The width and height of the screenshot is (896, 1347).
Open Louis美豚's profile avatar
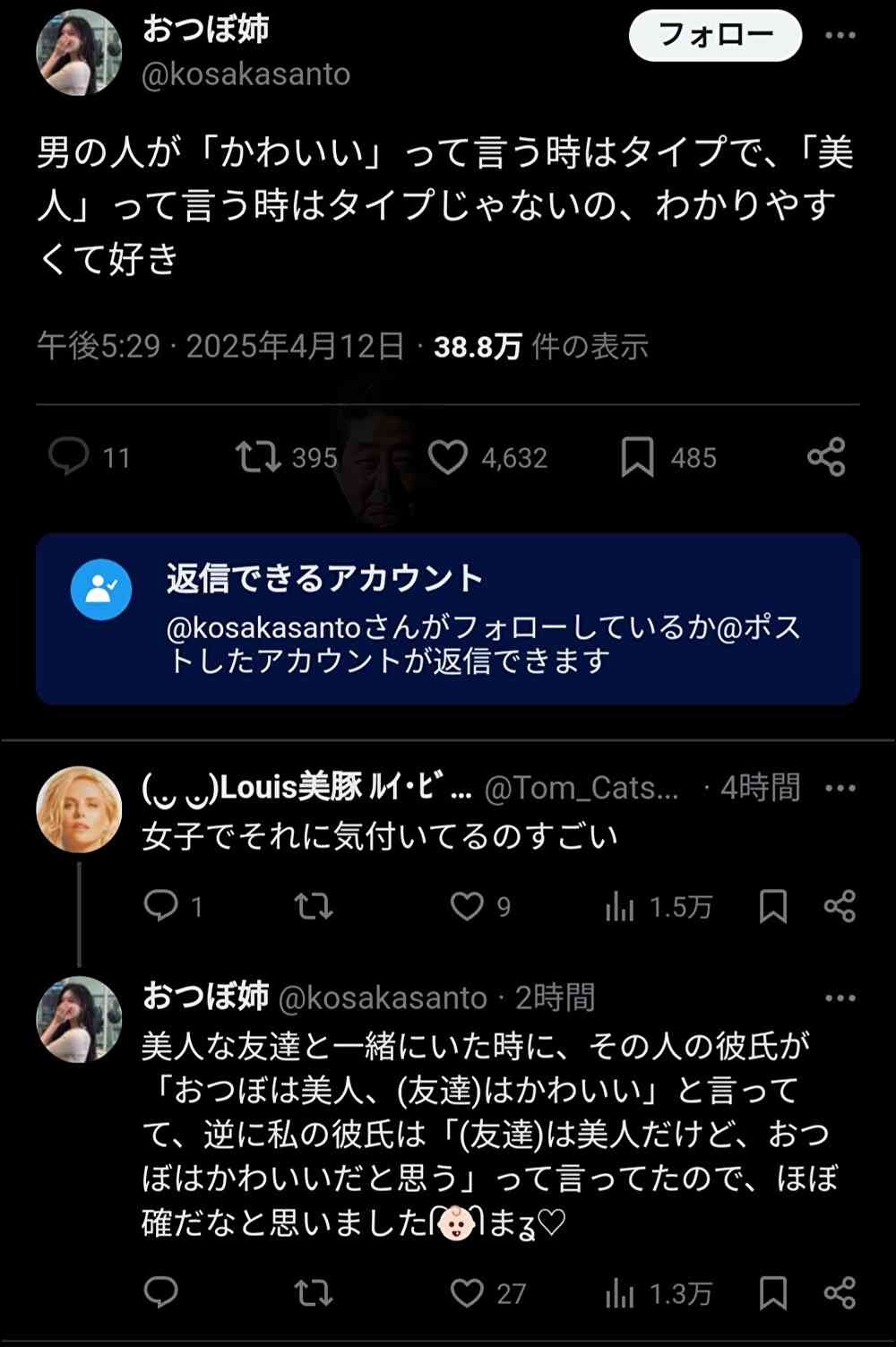pos(78,809)
